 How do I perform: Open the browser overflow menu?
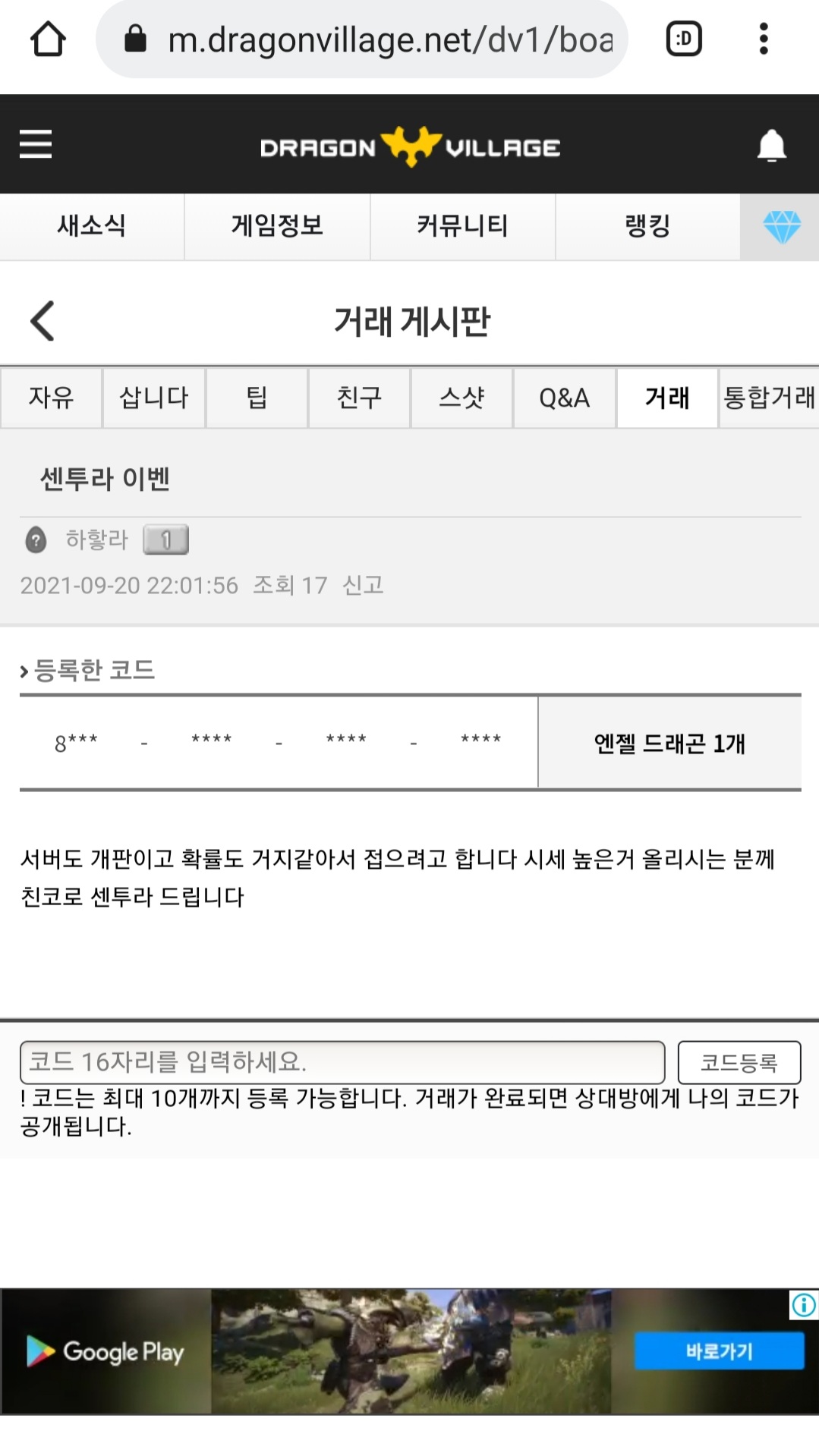(764, 39)
